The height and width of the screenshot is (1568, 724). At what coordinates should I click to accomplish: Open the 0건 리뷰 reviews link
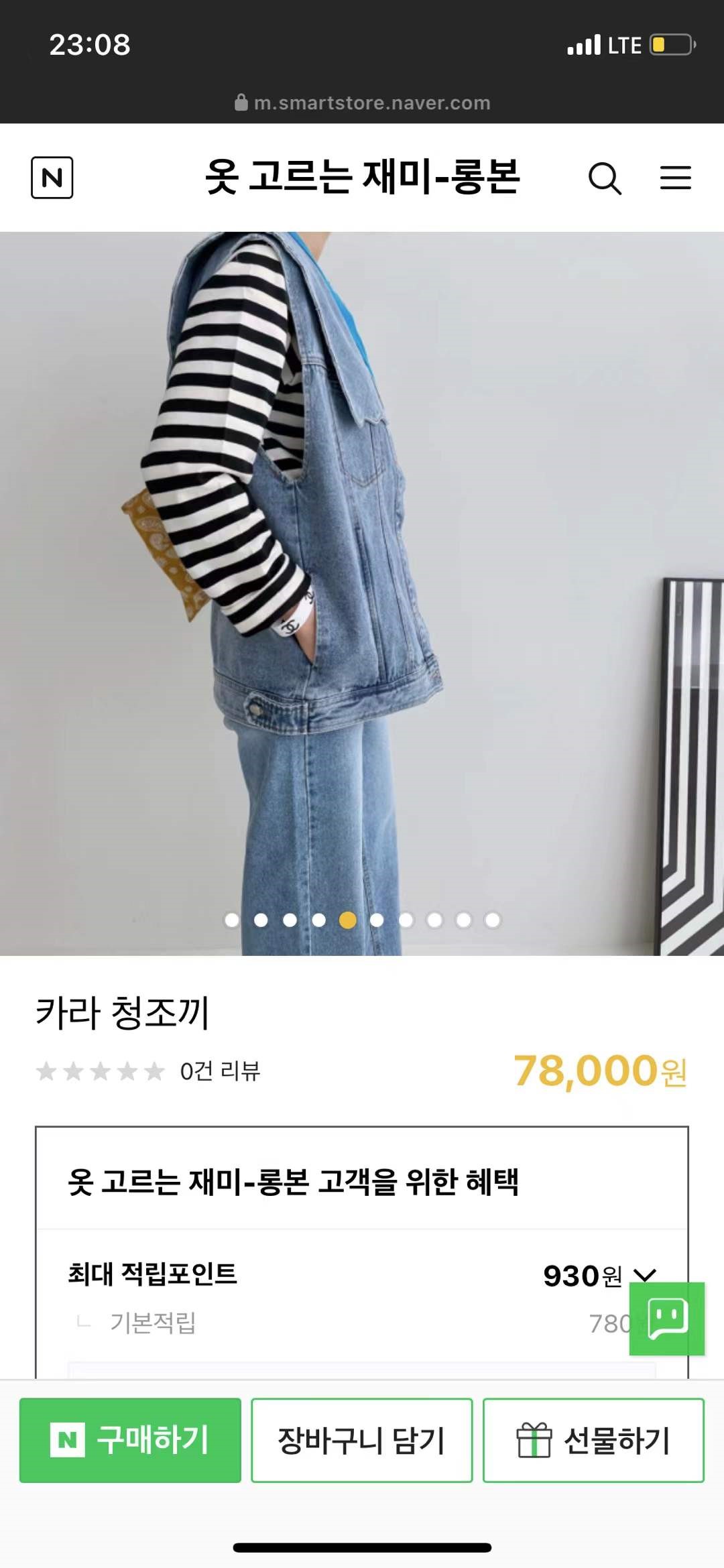point(220,1071)
